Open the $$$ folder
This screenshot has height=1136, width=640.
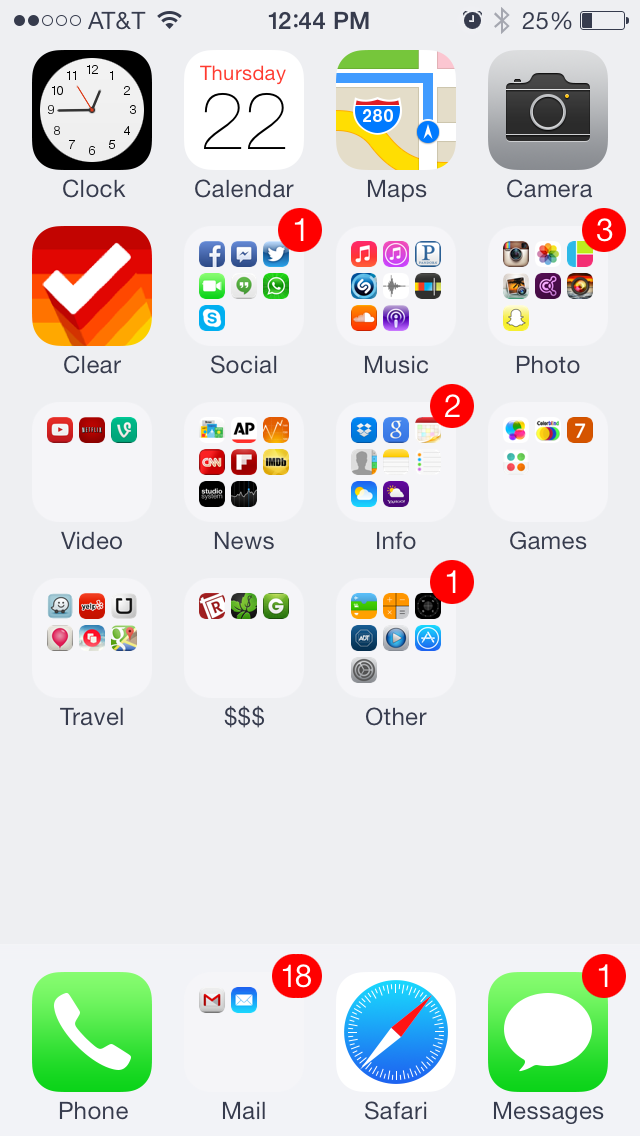(244, 638)
